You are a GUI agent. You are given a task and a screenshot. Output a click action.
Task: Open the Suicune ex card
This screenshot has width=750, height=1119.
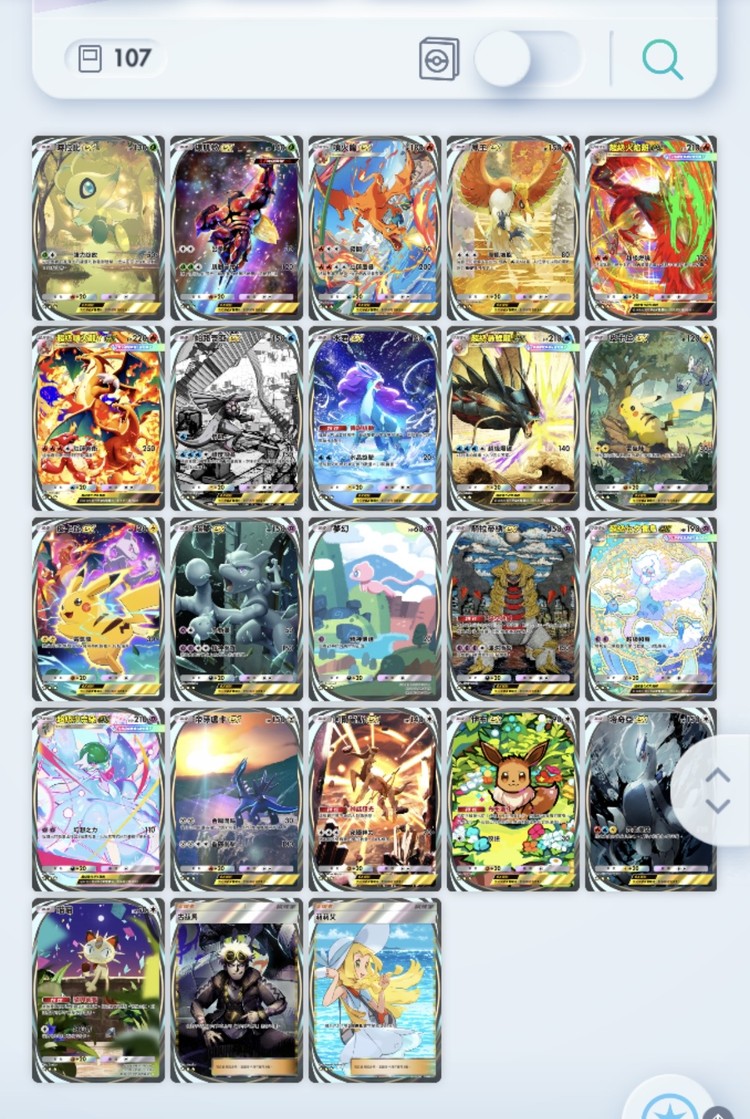point(374,418)
